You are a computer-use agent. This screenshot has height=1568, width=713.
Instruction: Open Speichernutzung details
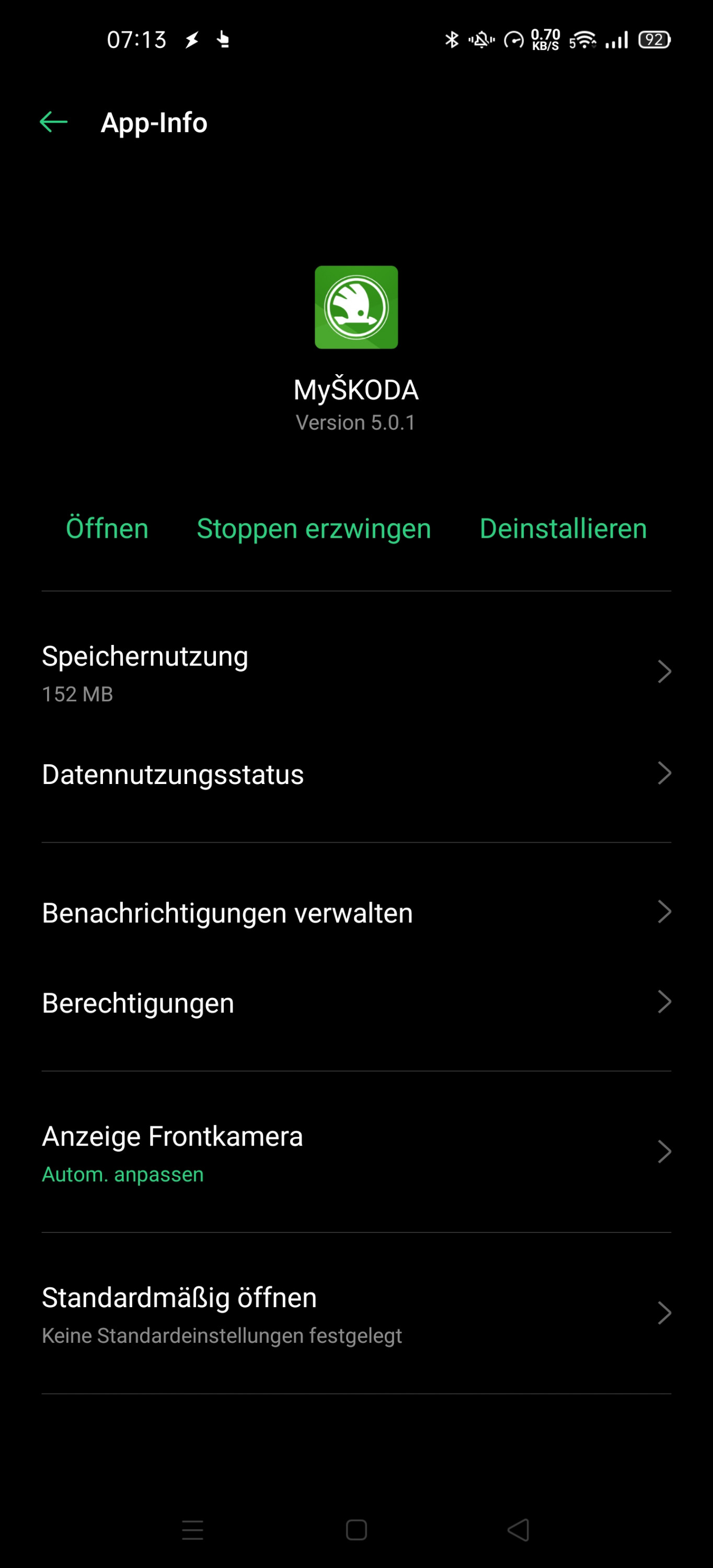pos(356,672)
